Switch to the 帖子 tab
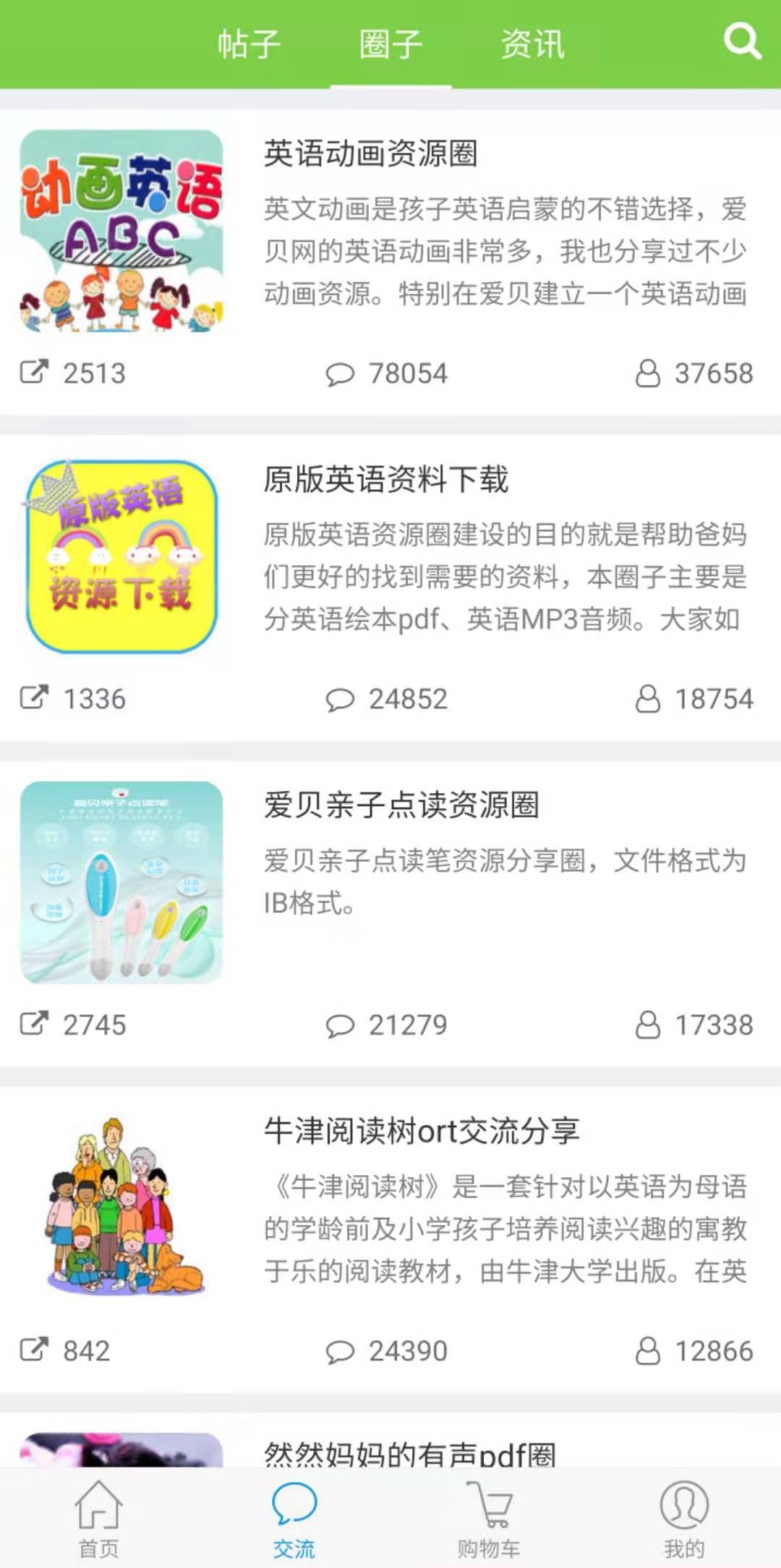781x1568 pixels. pyautogui.click(x=249, y=44)
